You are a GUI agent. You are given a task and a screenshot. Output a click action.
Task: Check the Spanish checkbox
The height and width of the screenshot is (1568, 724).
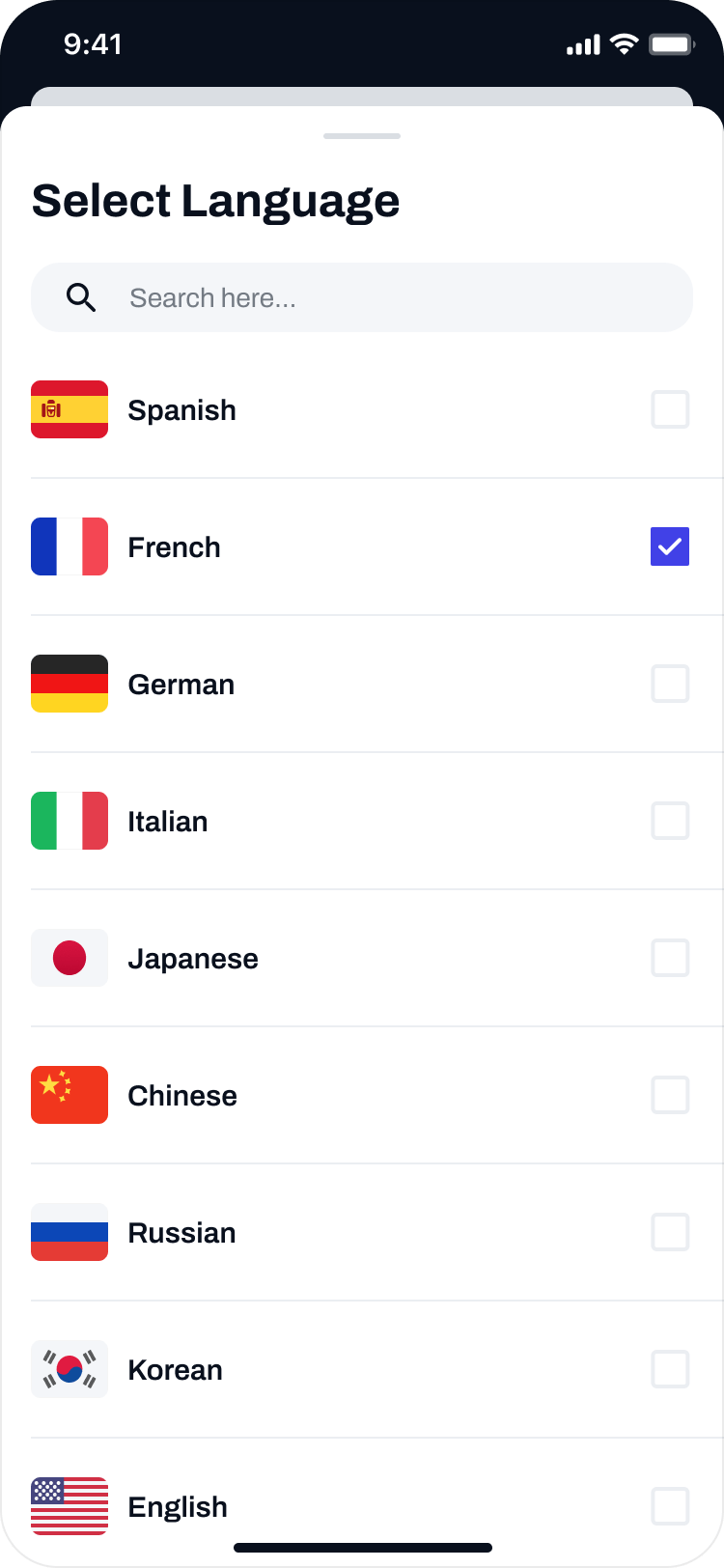pyautogui.click(x=670, y=409)
